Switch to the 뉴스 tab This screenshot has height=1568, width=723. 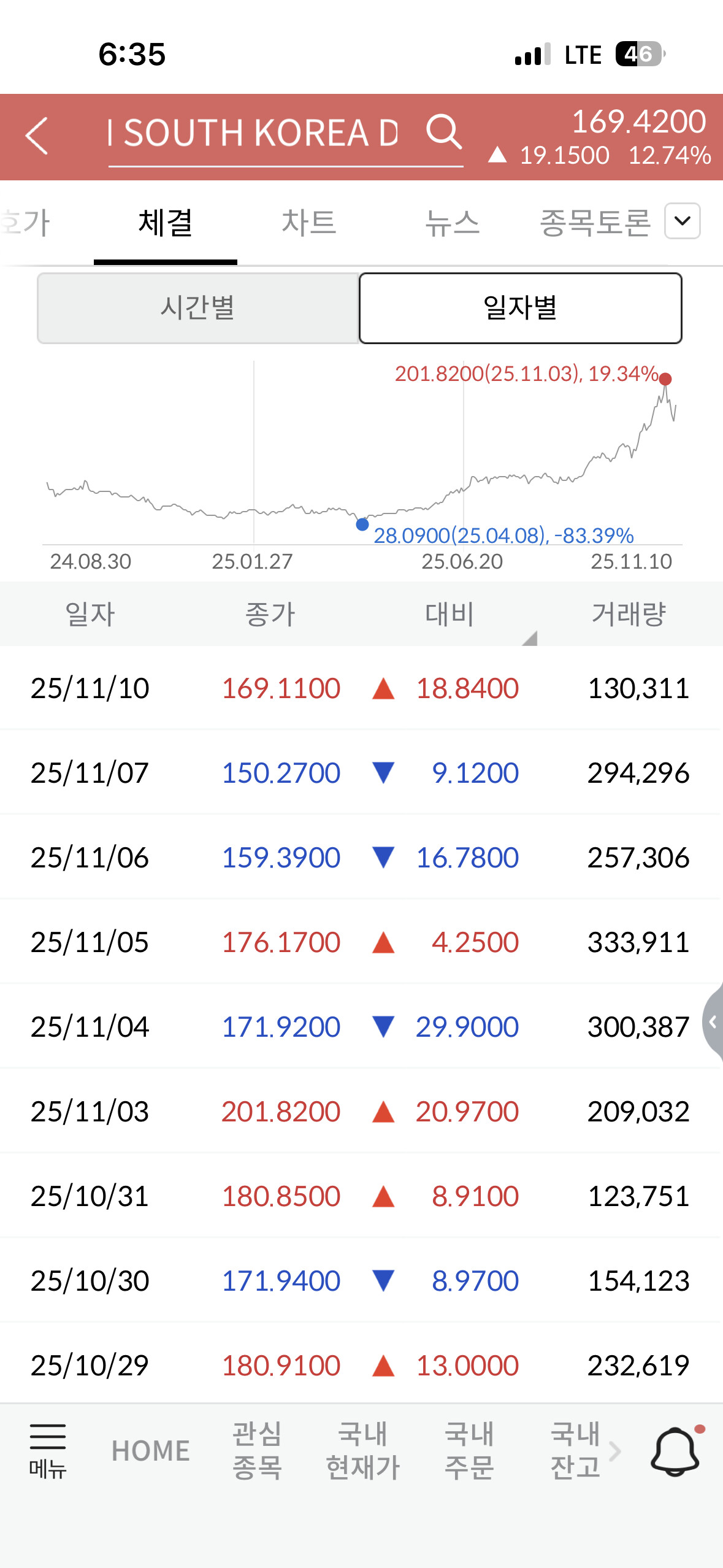point(452,223)
